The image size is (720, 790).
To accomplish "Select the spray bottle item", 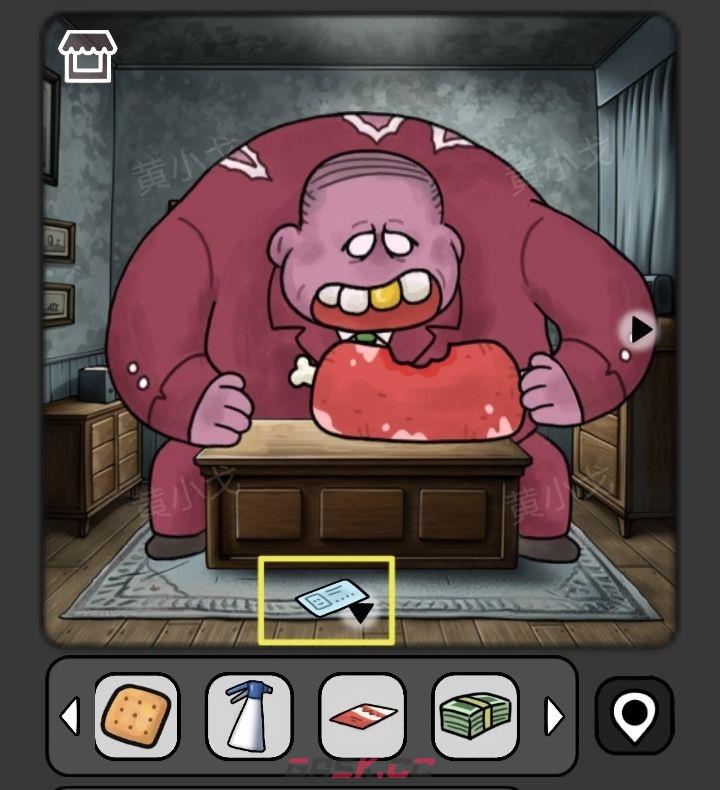I will tap(249, 716).
